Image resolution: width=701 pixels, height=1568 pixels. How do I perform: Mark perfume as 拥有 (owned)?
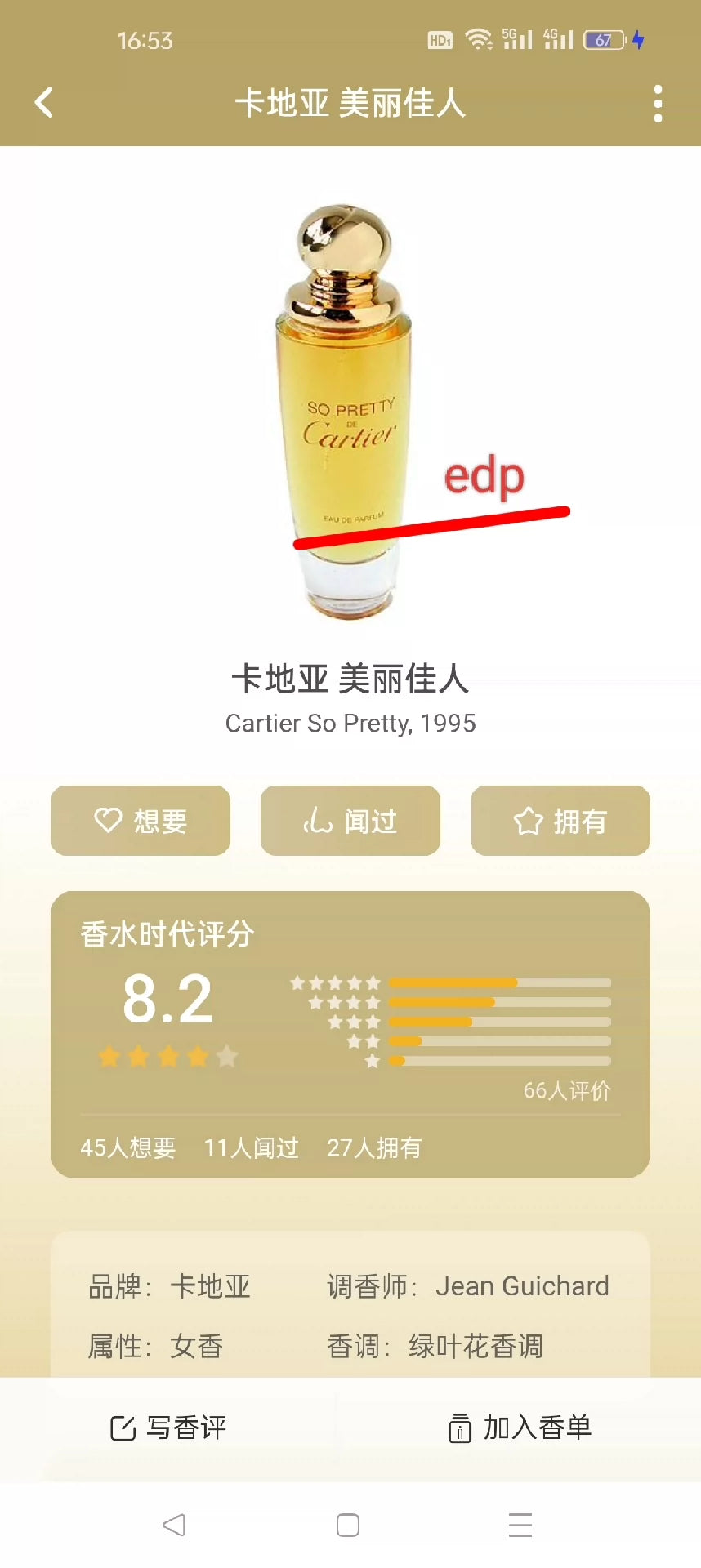point(560,821)
